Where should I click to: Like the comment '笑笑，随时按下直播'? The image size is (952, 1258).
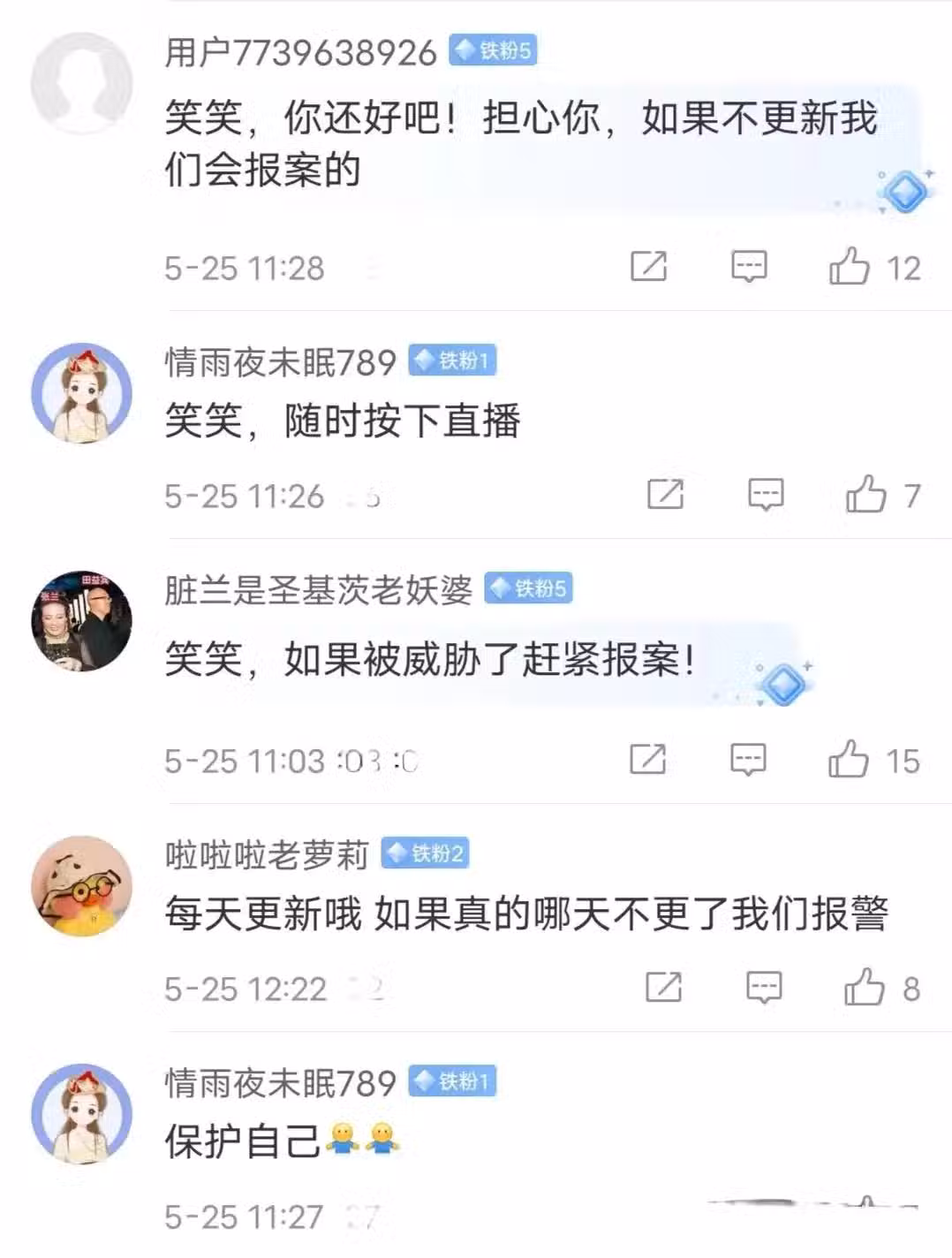(866, 495)
